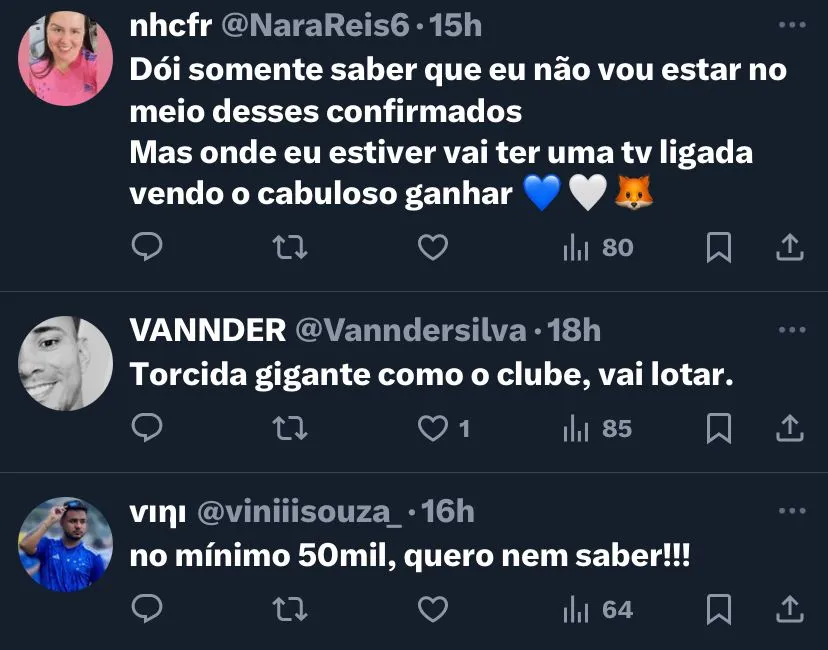Share the tweet from NaraReis6
This screenshot has height=650, width=828.
[x=790, y=247]
